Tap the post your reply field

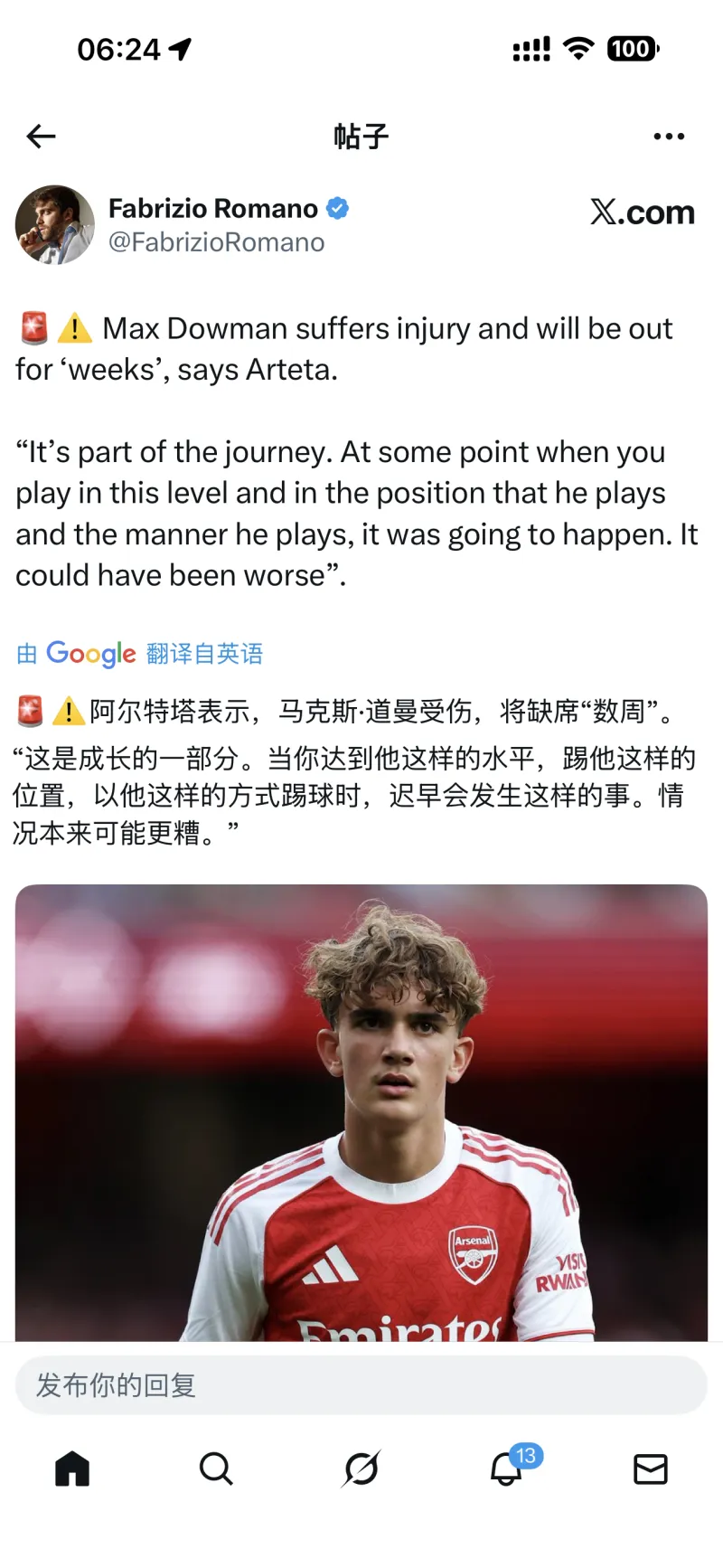pos(361,1384)
